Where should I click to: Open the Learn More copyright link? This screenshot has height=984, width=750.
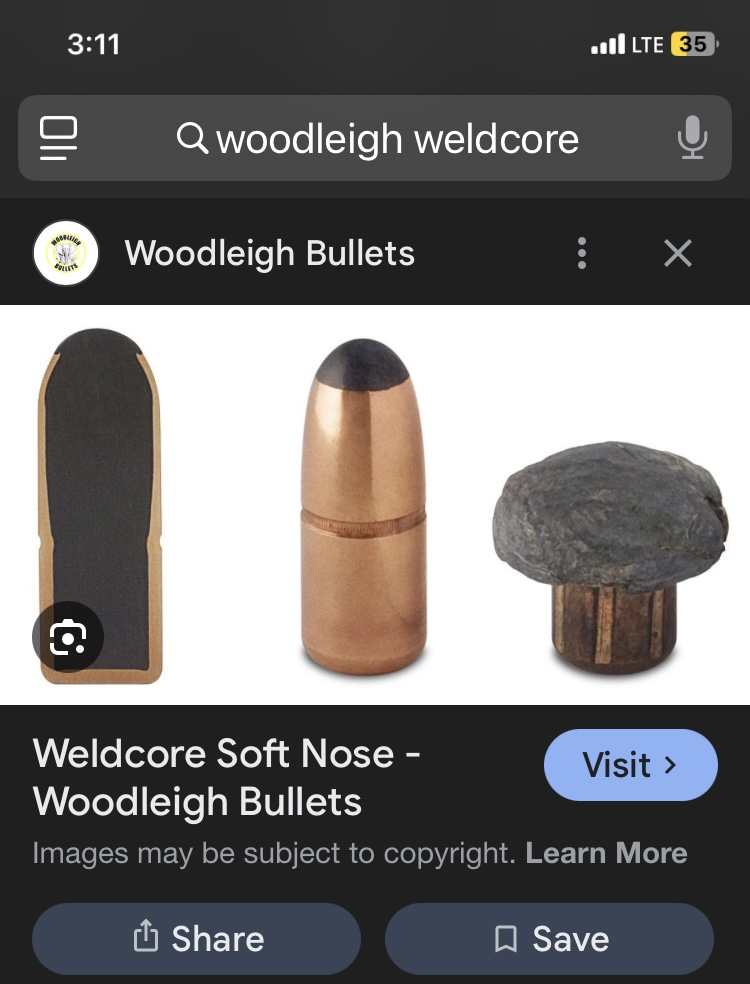[606, 853]
